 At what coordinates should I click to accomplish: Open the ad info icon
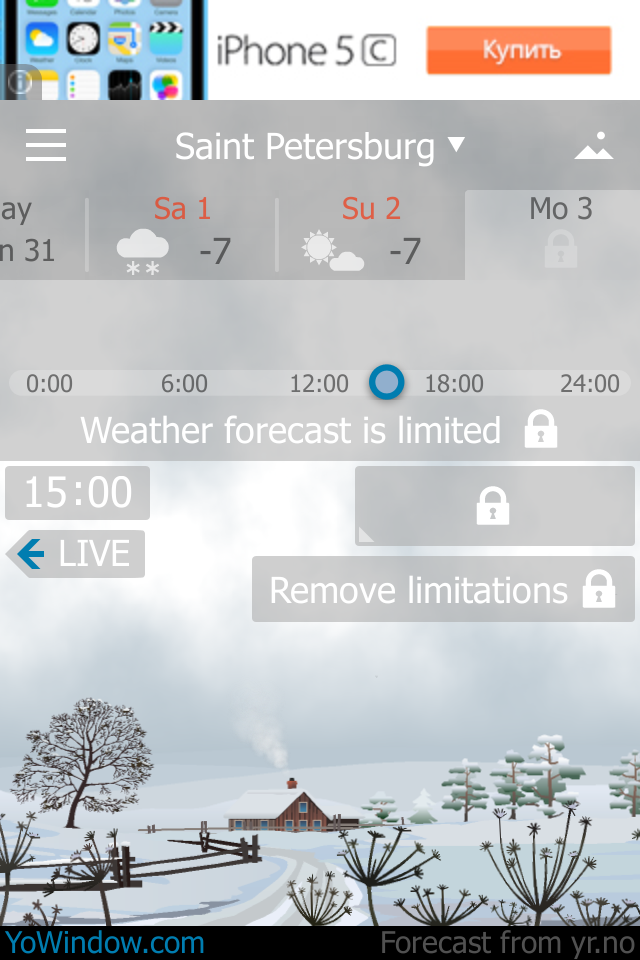[19, 83]
